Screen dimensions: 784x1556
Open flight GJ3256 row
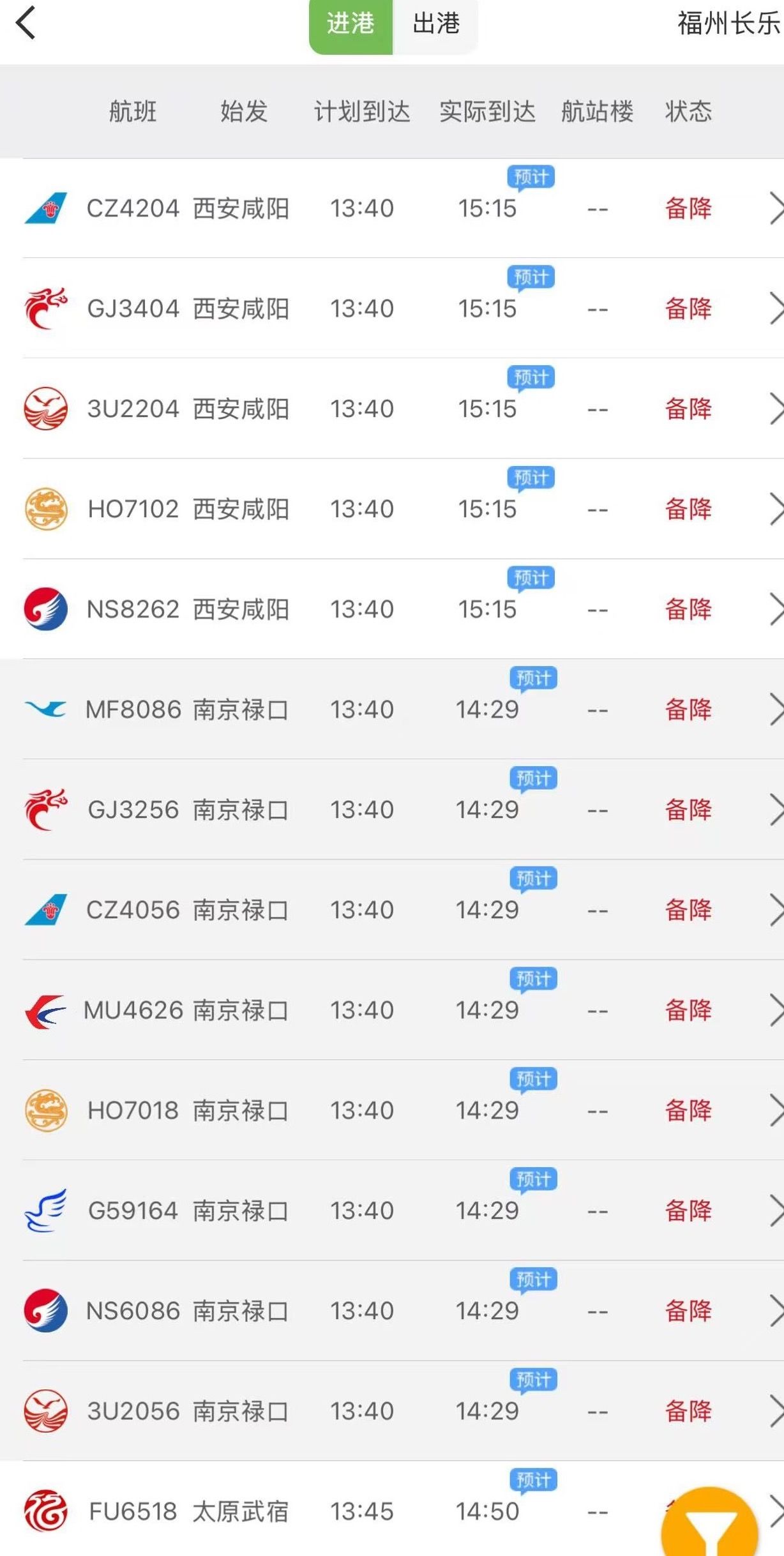tap(392, 810)
